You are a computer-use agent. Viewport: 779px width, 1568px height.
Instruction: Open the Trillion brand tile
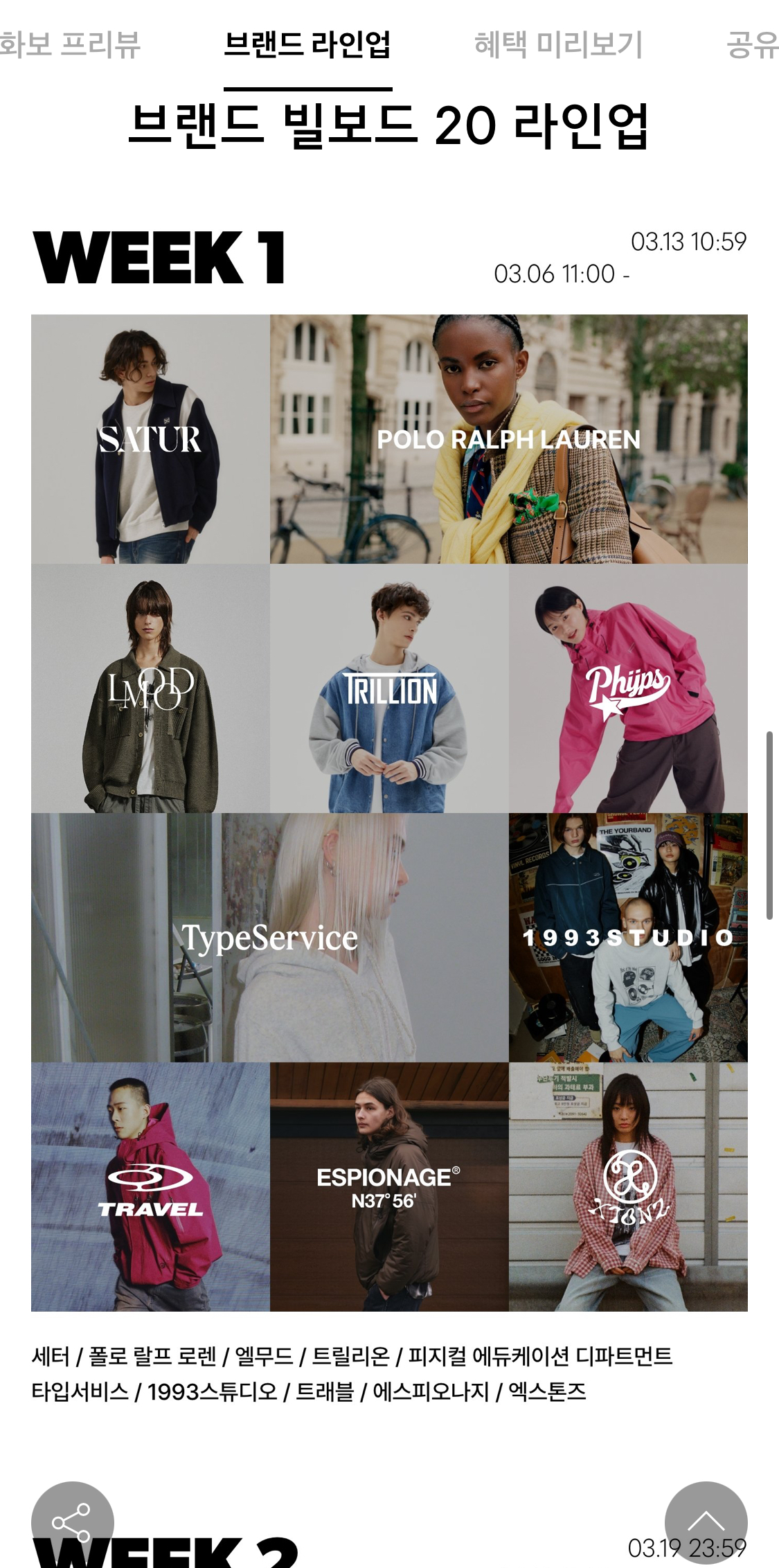389,688
